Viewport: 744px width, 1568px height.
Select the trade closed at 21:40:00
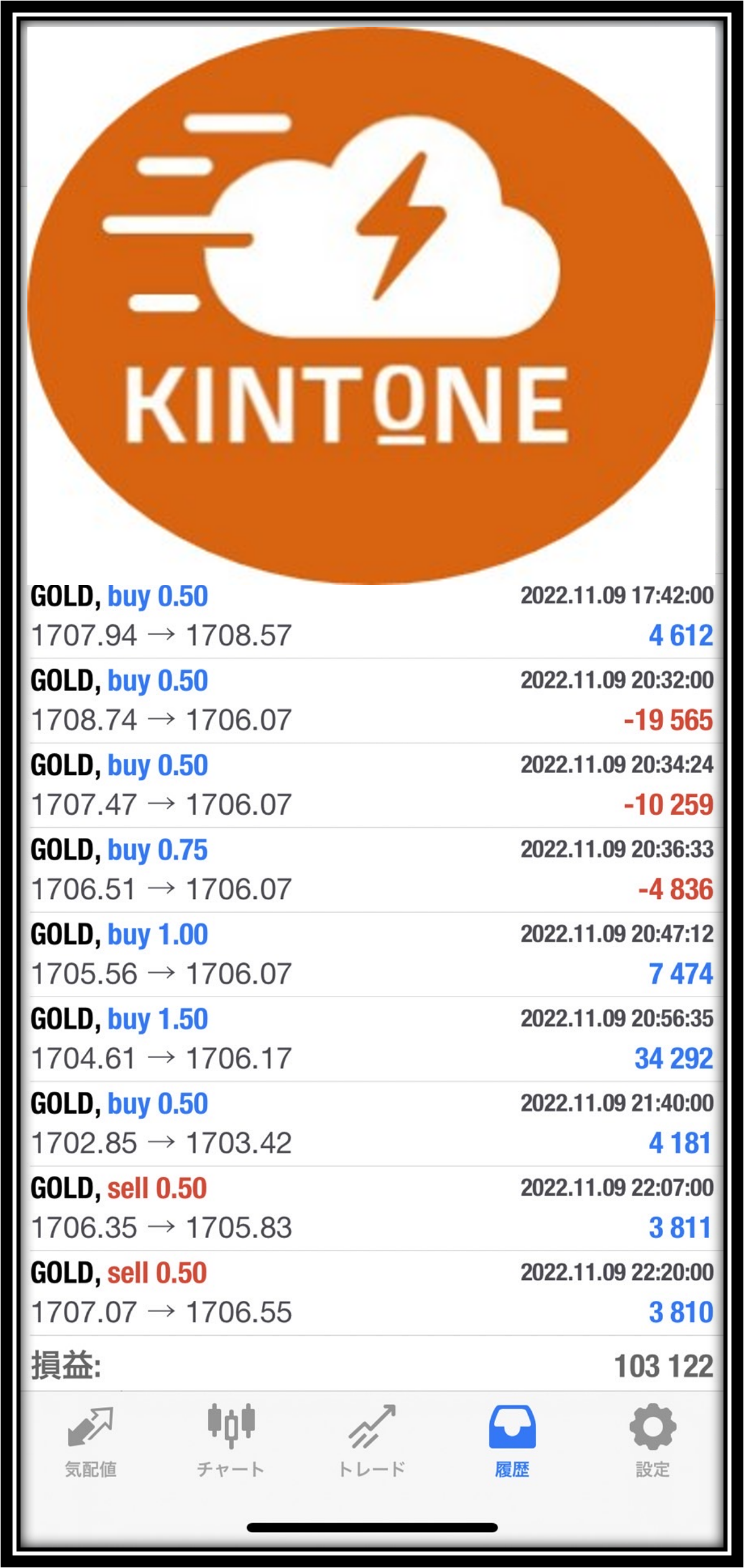372,1124
